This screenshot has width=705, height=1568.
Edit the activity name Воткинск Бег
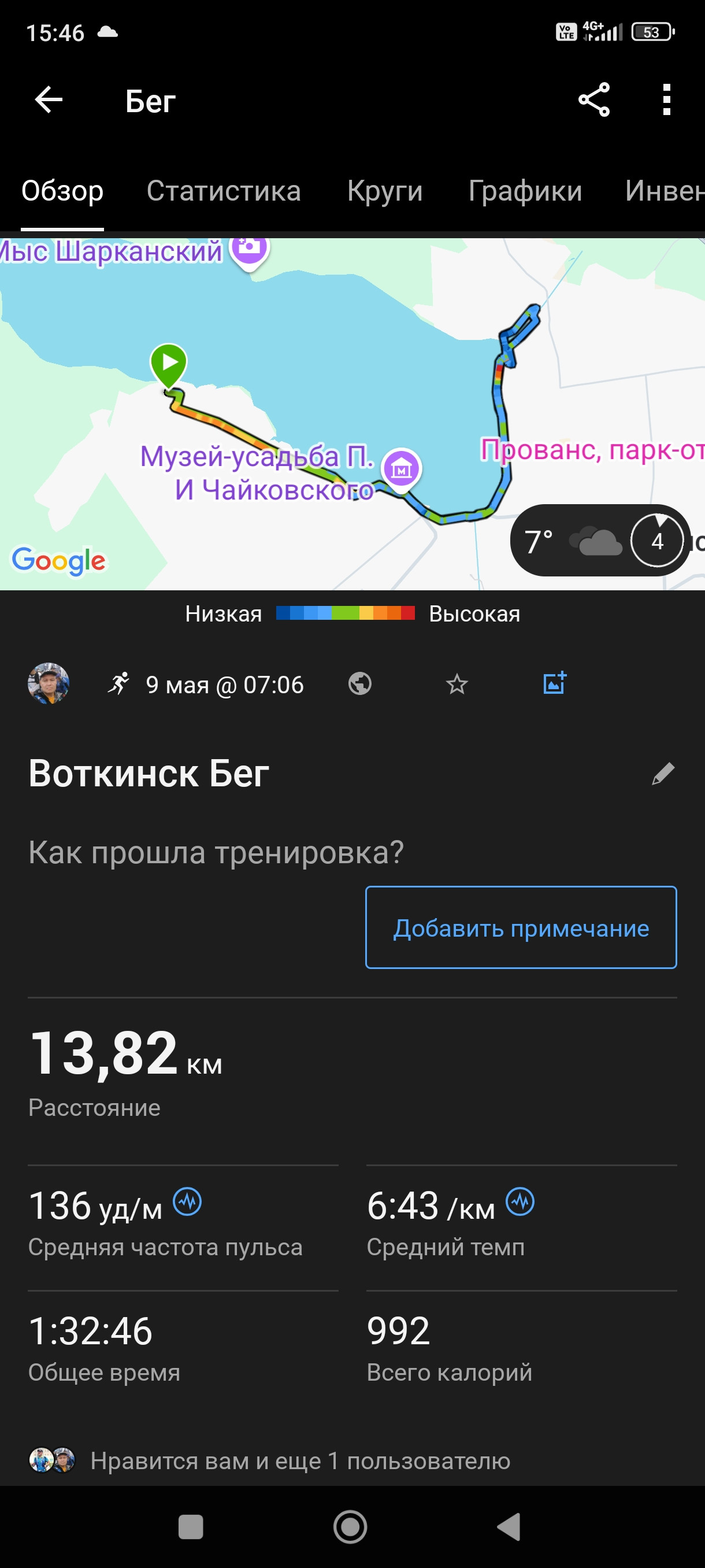tap(663, 774)
